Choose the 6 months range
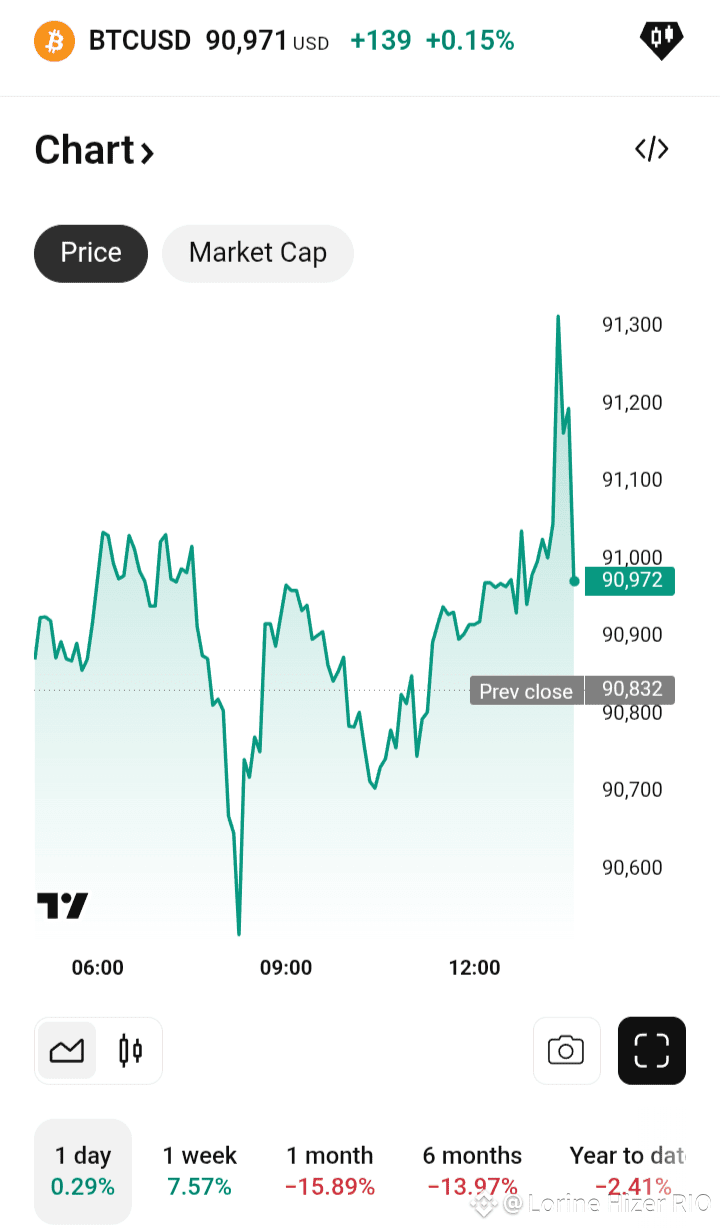720x1229 pixels. click(472, 1171)
